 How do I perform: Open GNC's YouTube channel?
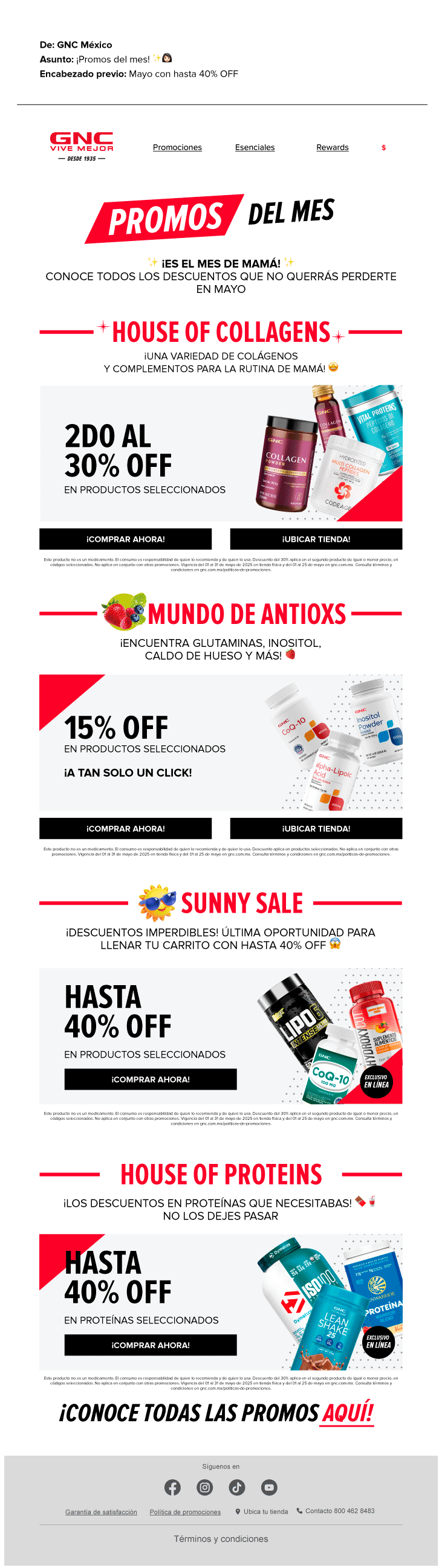270,1488
